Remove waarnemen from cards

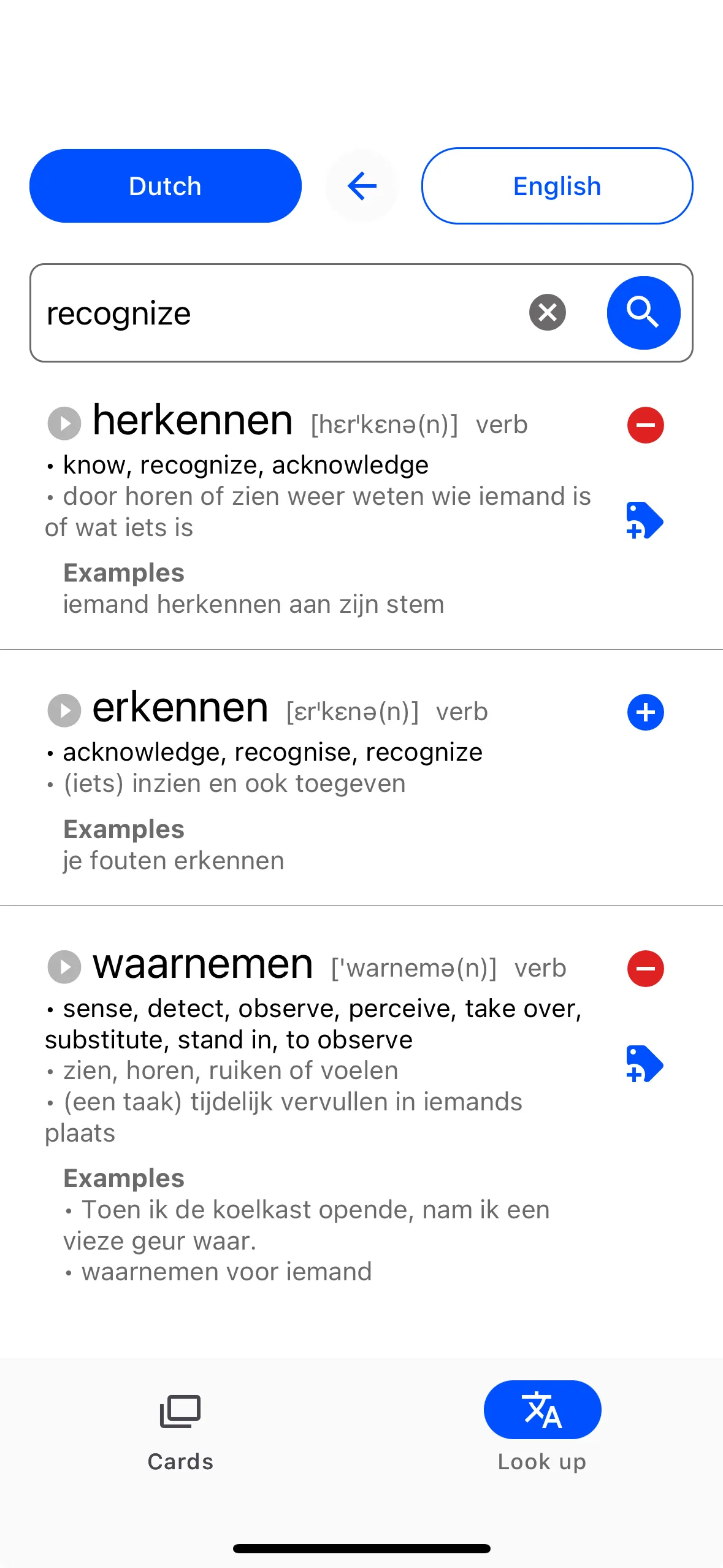point(645,969)
